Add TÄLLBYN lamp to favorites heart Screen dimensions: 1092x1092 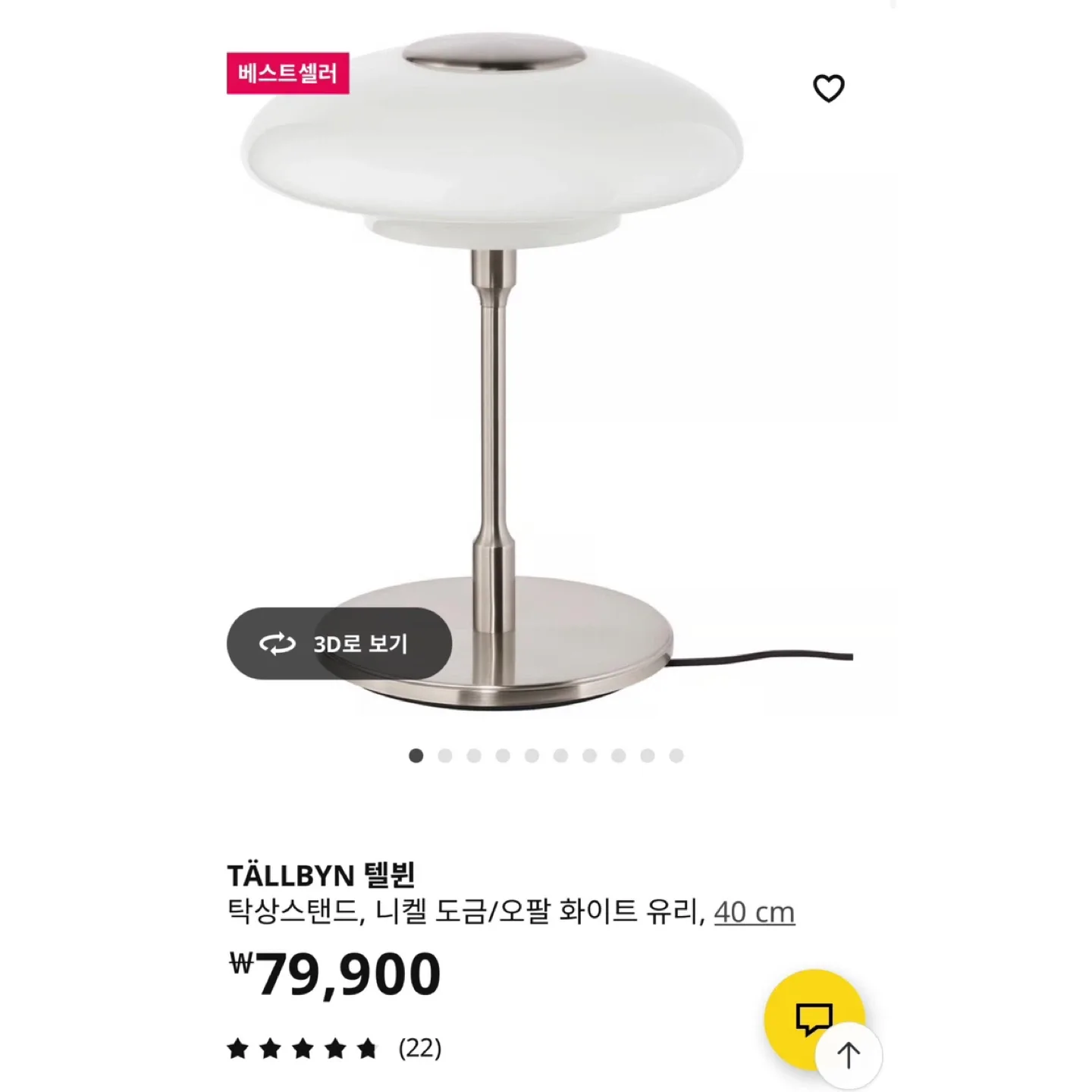pos(828,89)
